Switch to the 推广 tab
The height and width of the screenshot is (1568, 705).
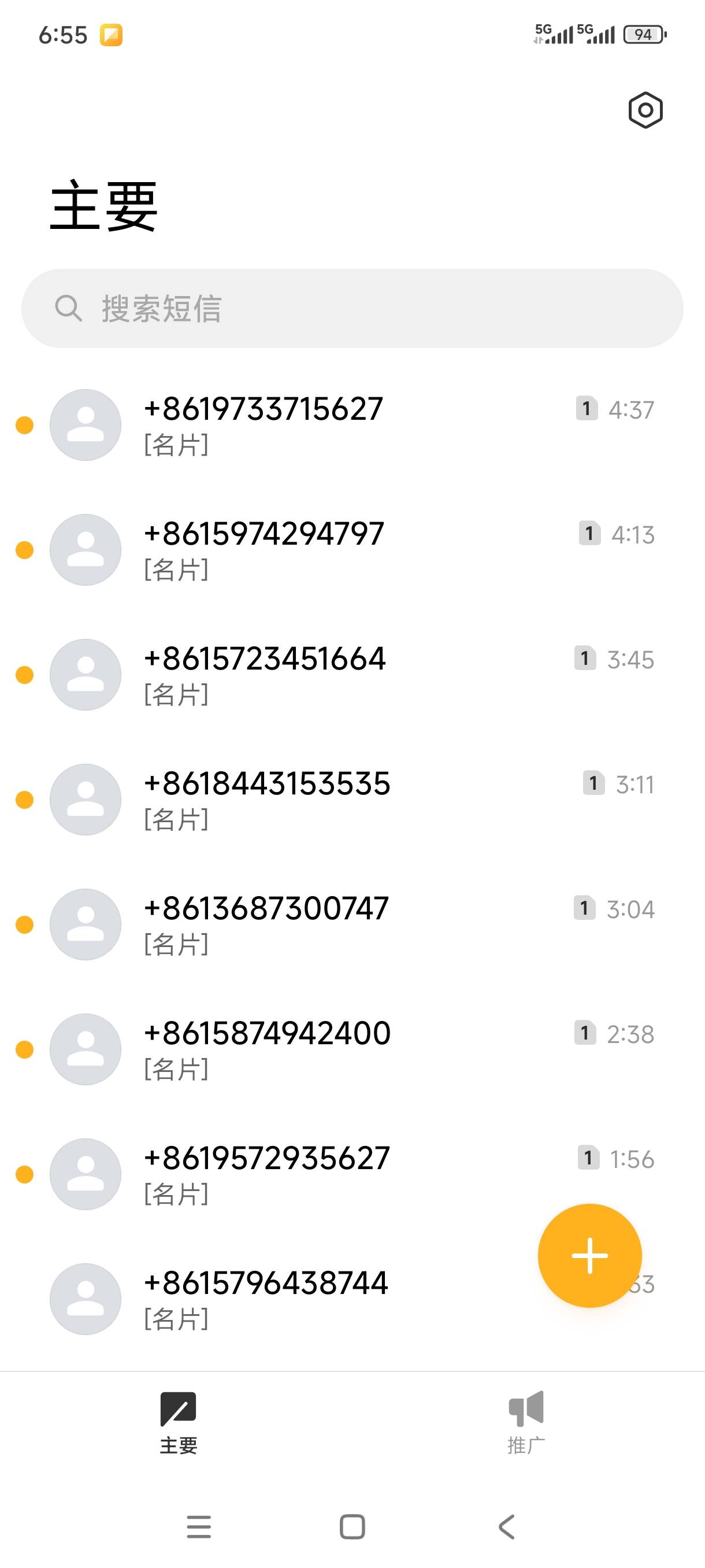pos(526,1422)
